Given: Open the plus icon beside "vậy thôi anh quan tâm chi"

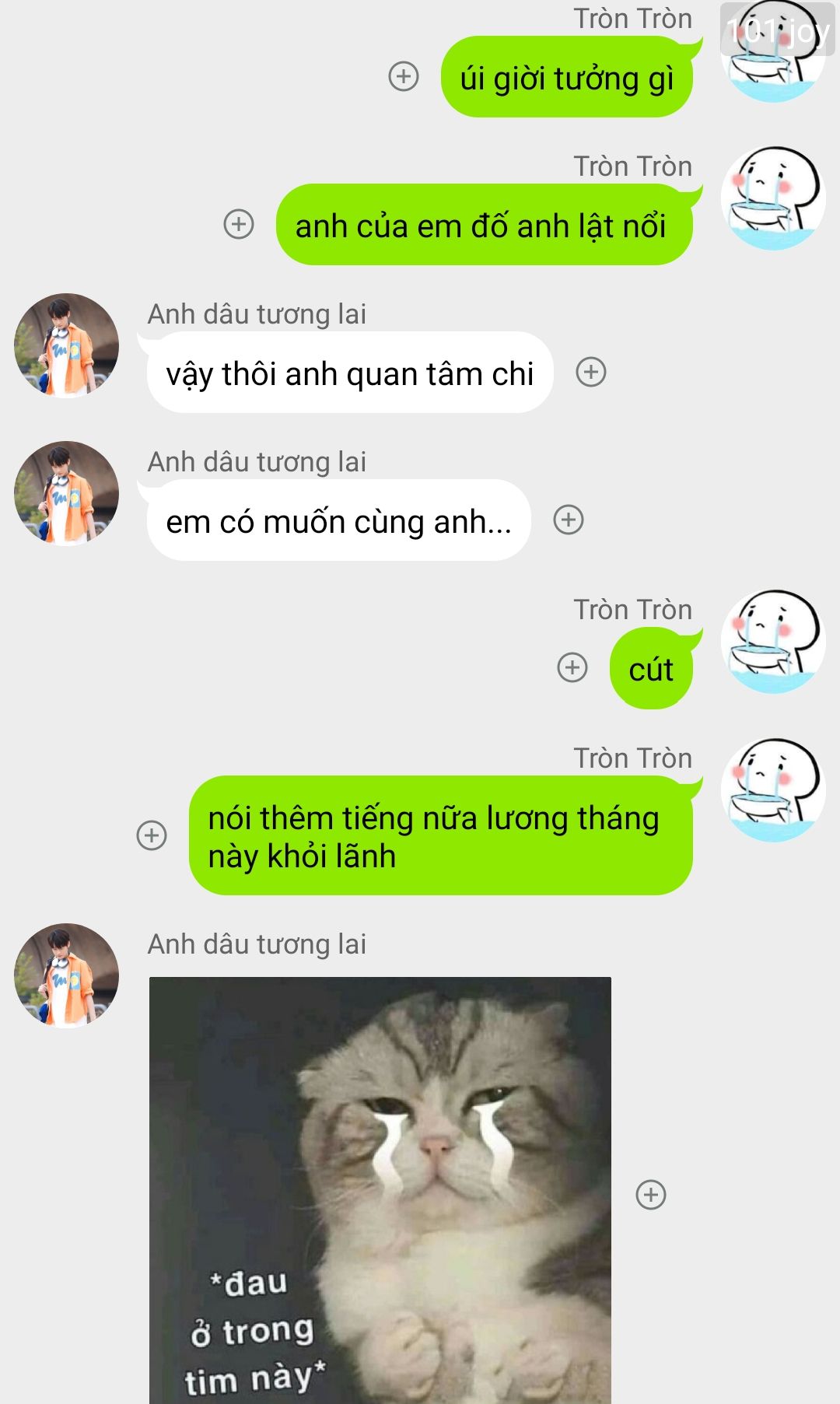Looking at the screenshot, I should [x=591, y=372].
